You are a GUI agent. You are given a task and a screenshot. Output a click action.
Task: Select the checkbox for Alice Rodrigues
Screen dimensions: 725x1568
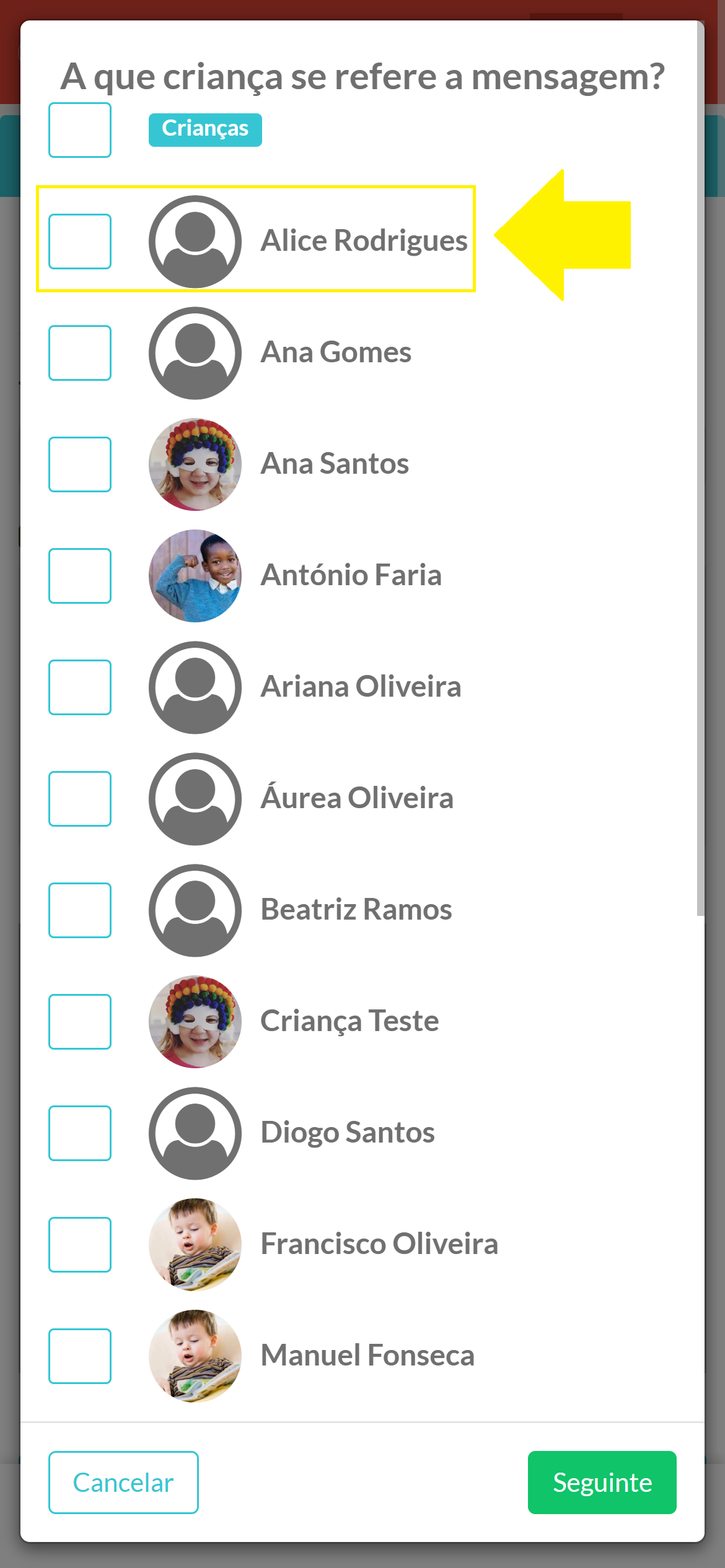80,242
